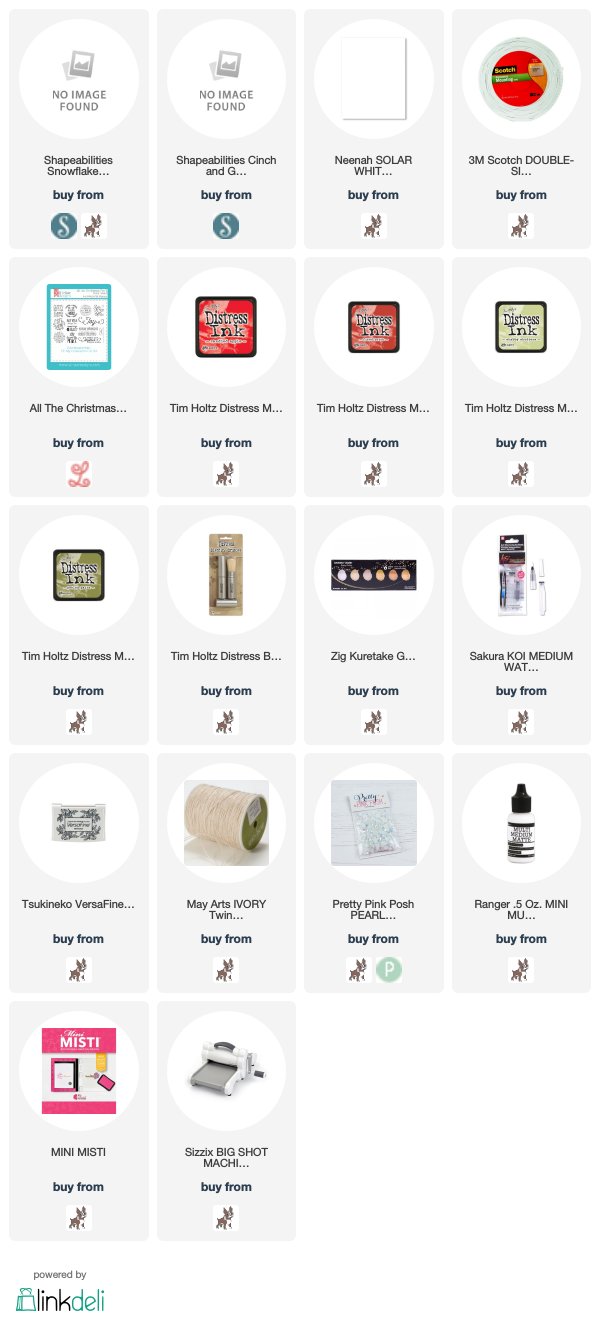Open the MINI MISTI product card
Screen dimensions: 600x1321
pyautogui.click(x=78, y=1121)
